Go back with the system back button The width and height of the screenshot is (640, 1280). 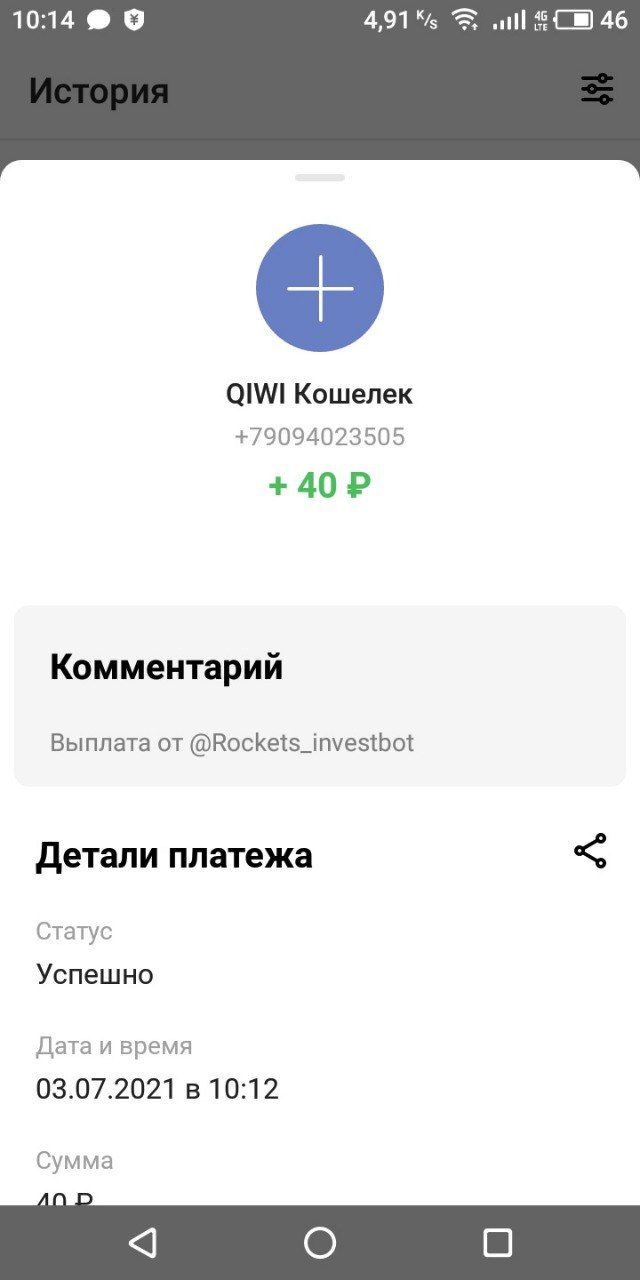(x=143, y=1242)
